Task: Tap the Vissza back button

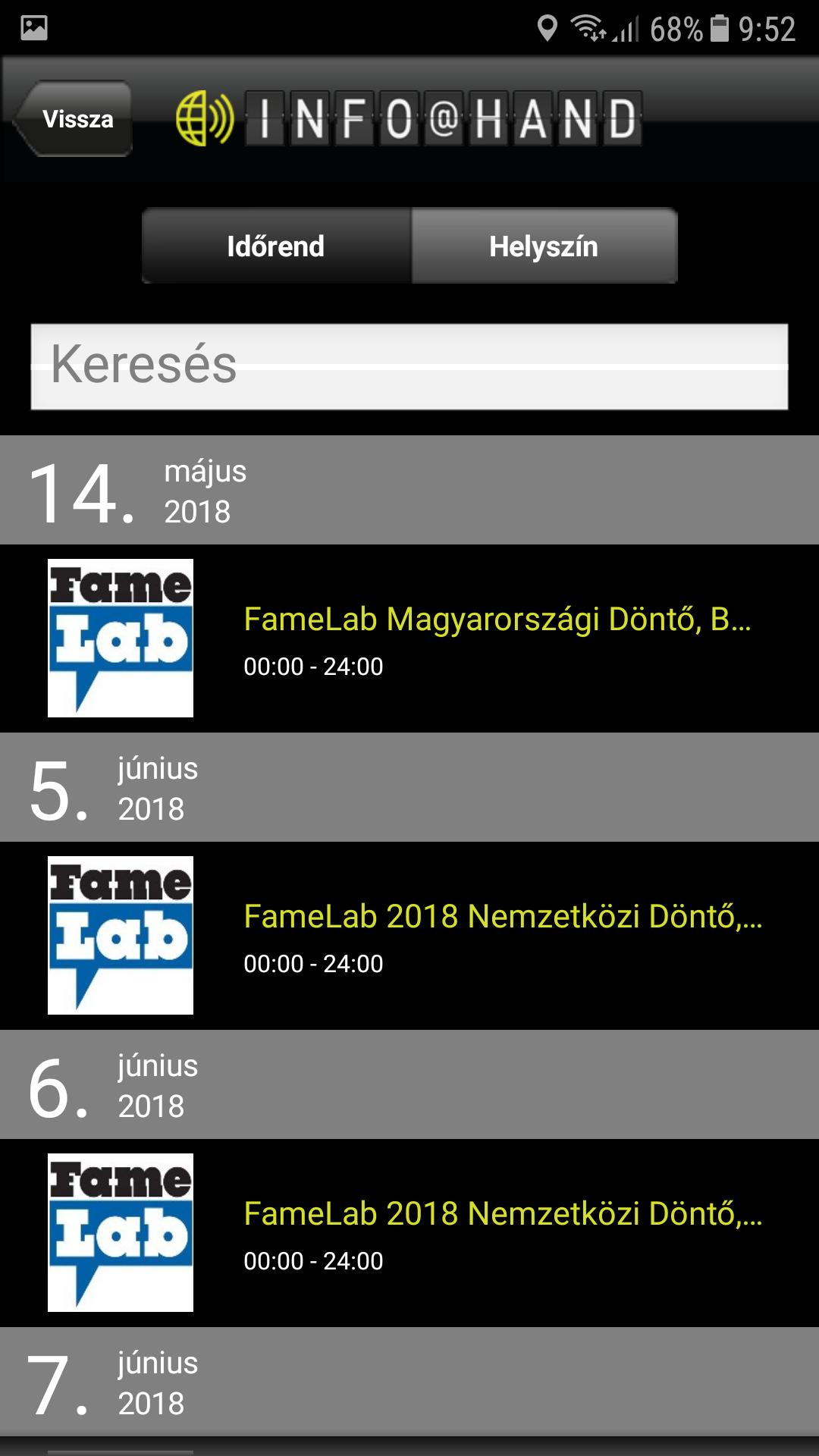Action: click(x=74, y=119)
